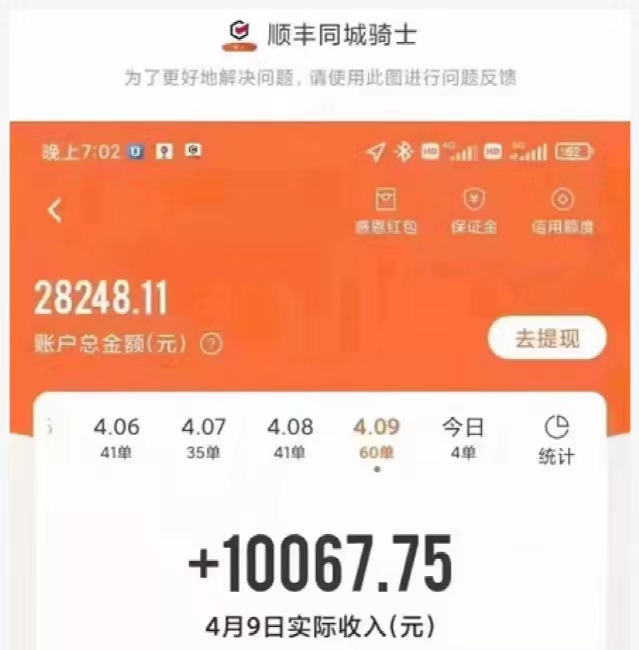639x650 pixels.
Task: Select the 4.07 date tab
Action: 203,438
